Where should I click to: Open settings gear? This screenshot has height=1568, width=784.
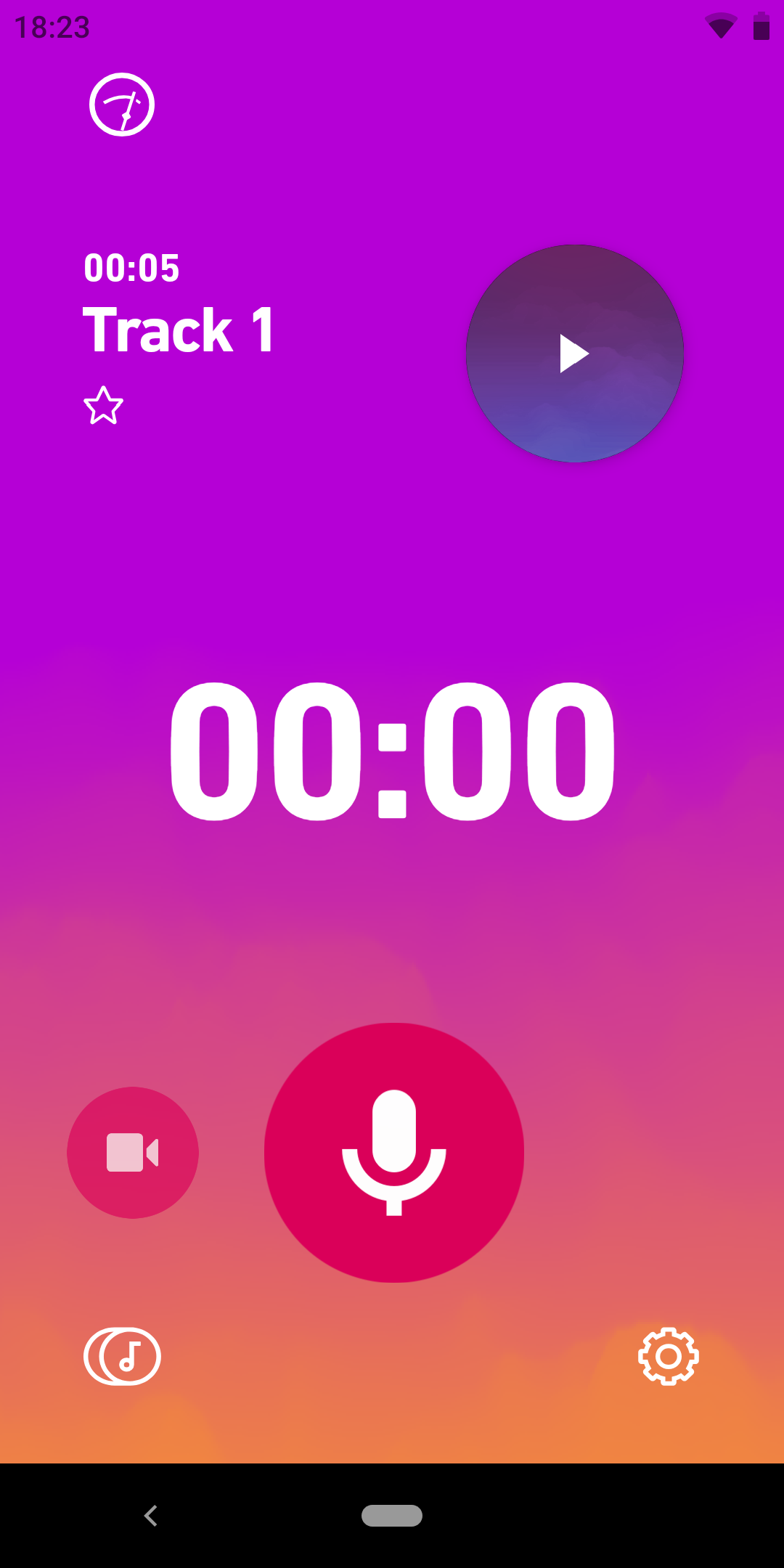pos(669,1356)
